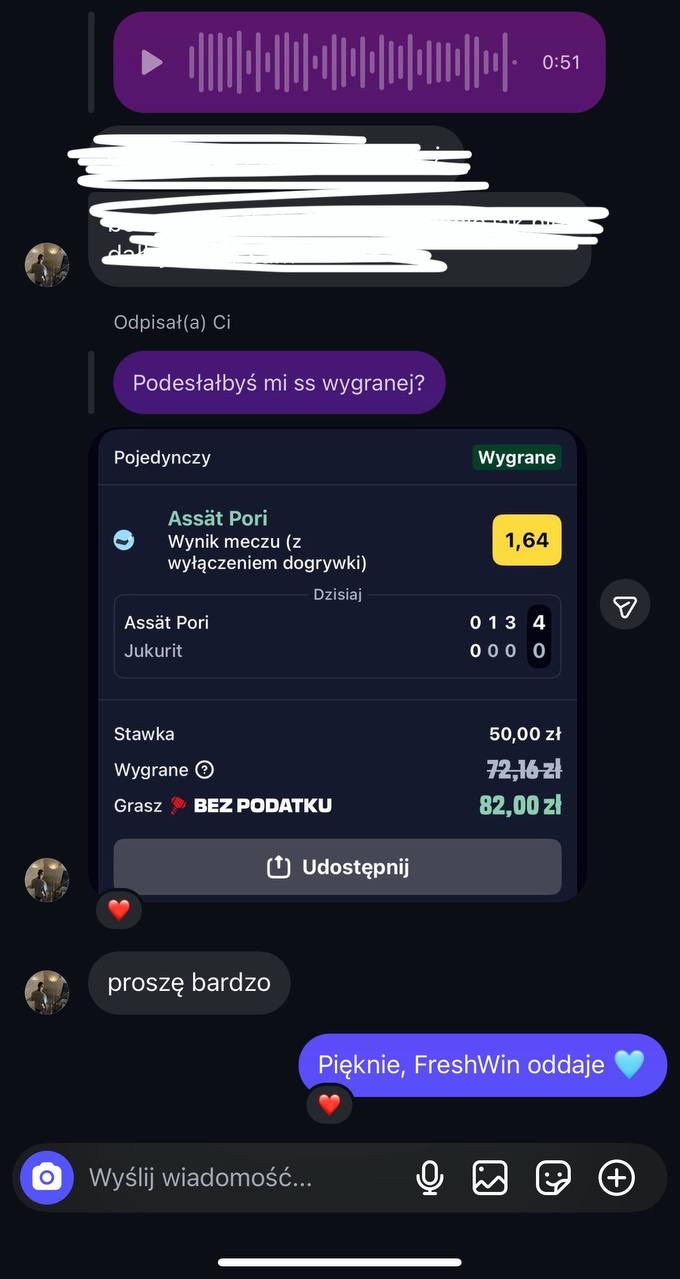View the heart reaction under "Pięknie, FreshWin oddaje"
The width and height of the screenshot is (680, 1279).
click(x=329, y=1105)
